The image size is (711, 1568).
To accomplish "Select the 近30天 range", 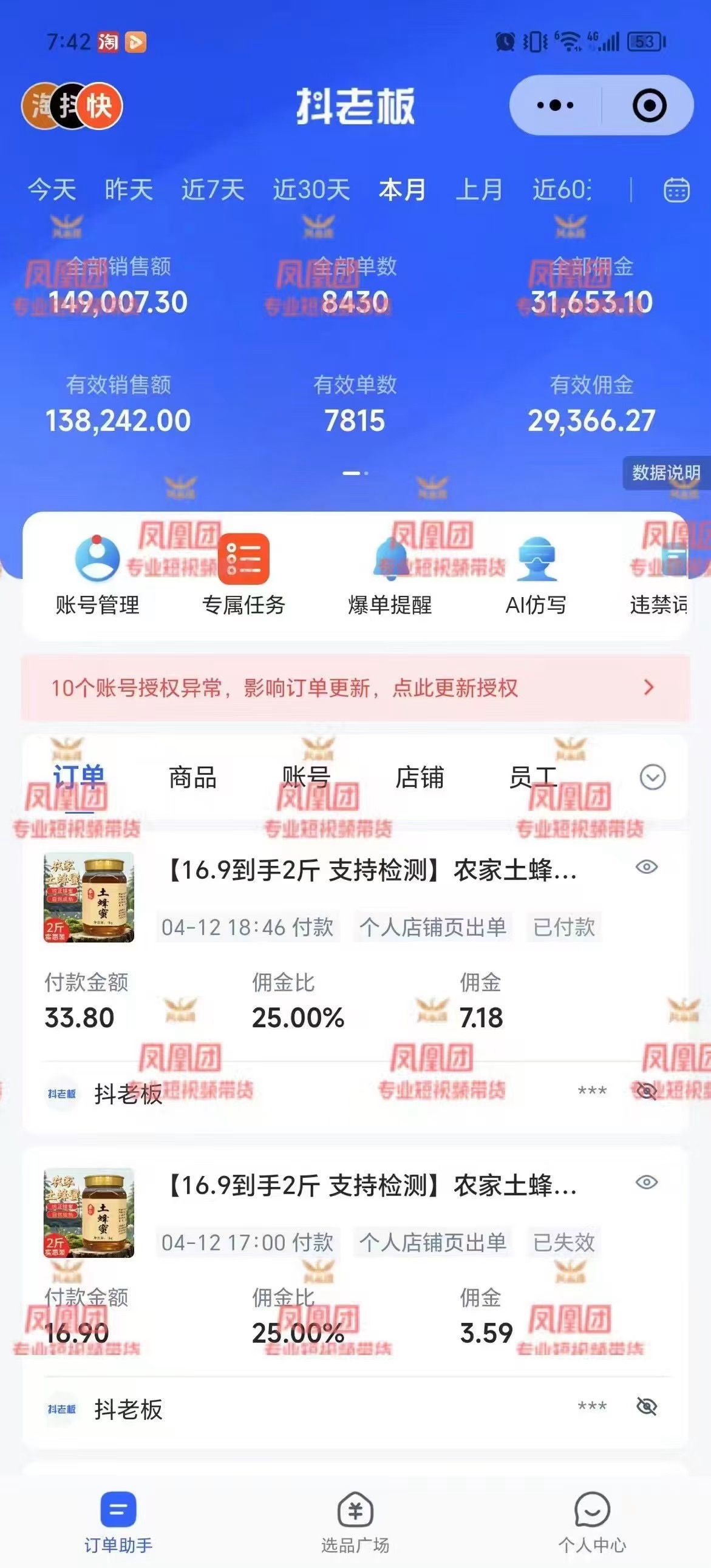I will [311, 190].
